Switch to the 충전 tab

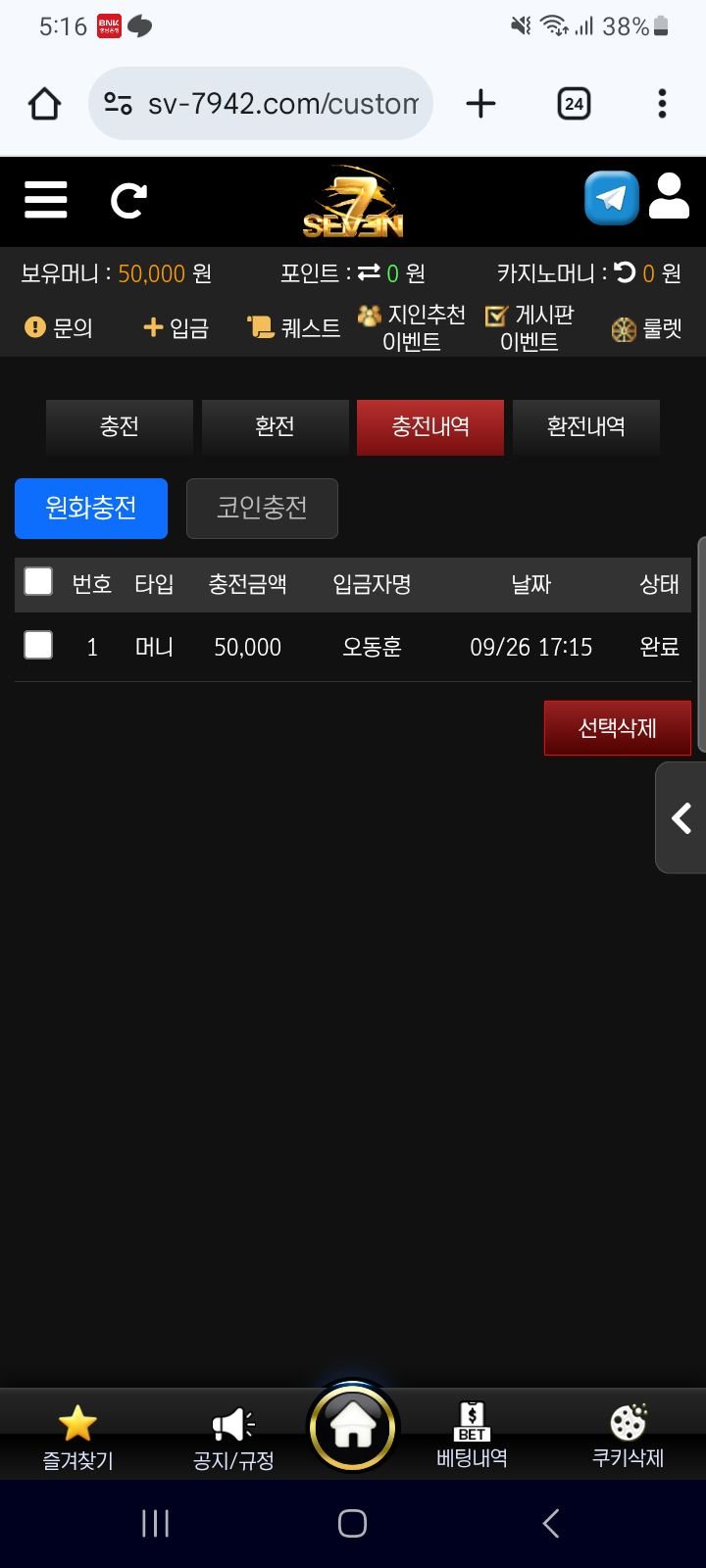tap(119, 427)
